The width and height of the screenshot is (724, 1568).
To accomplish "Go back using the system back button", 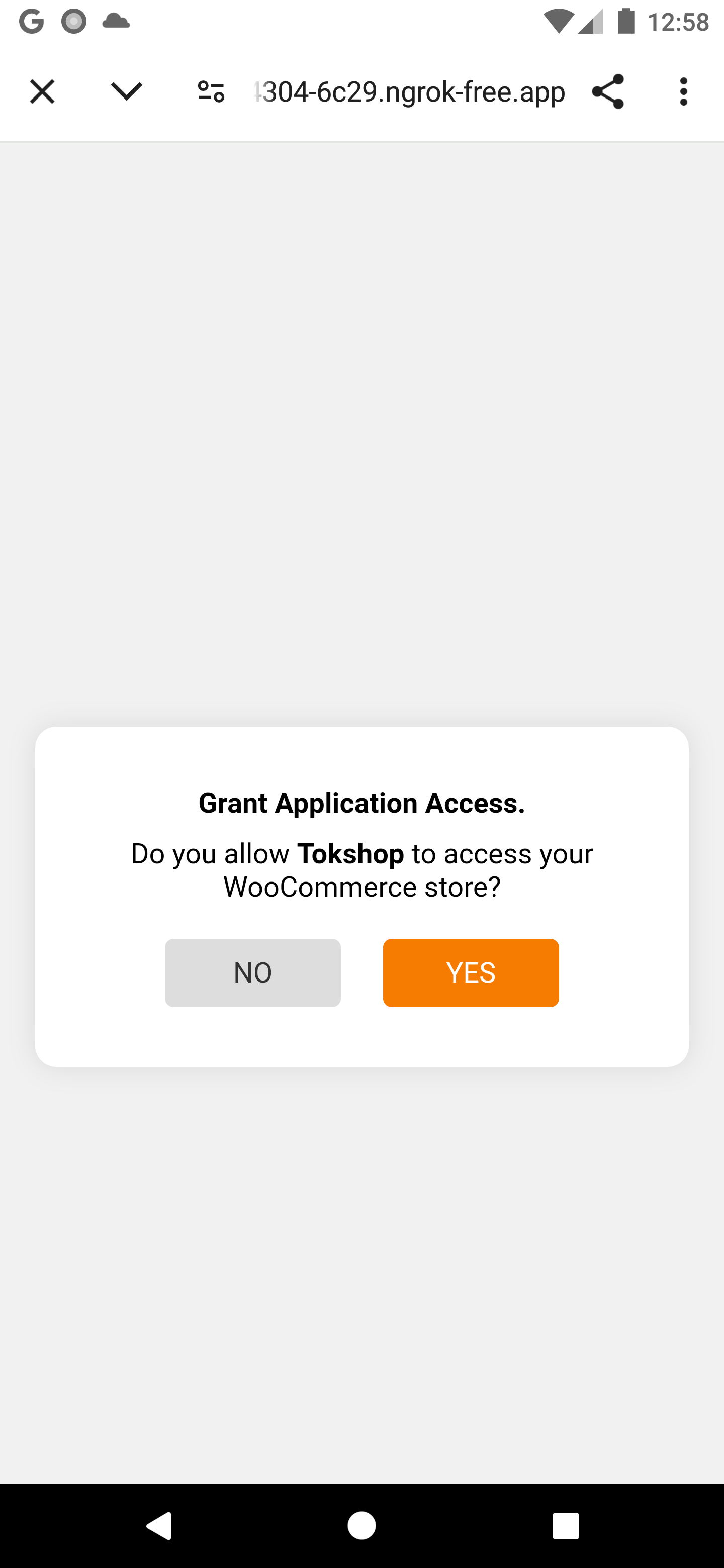I will pyautogui.click(x=159, y=1525).
